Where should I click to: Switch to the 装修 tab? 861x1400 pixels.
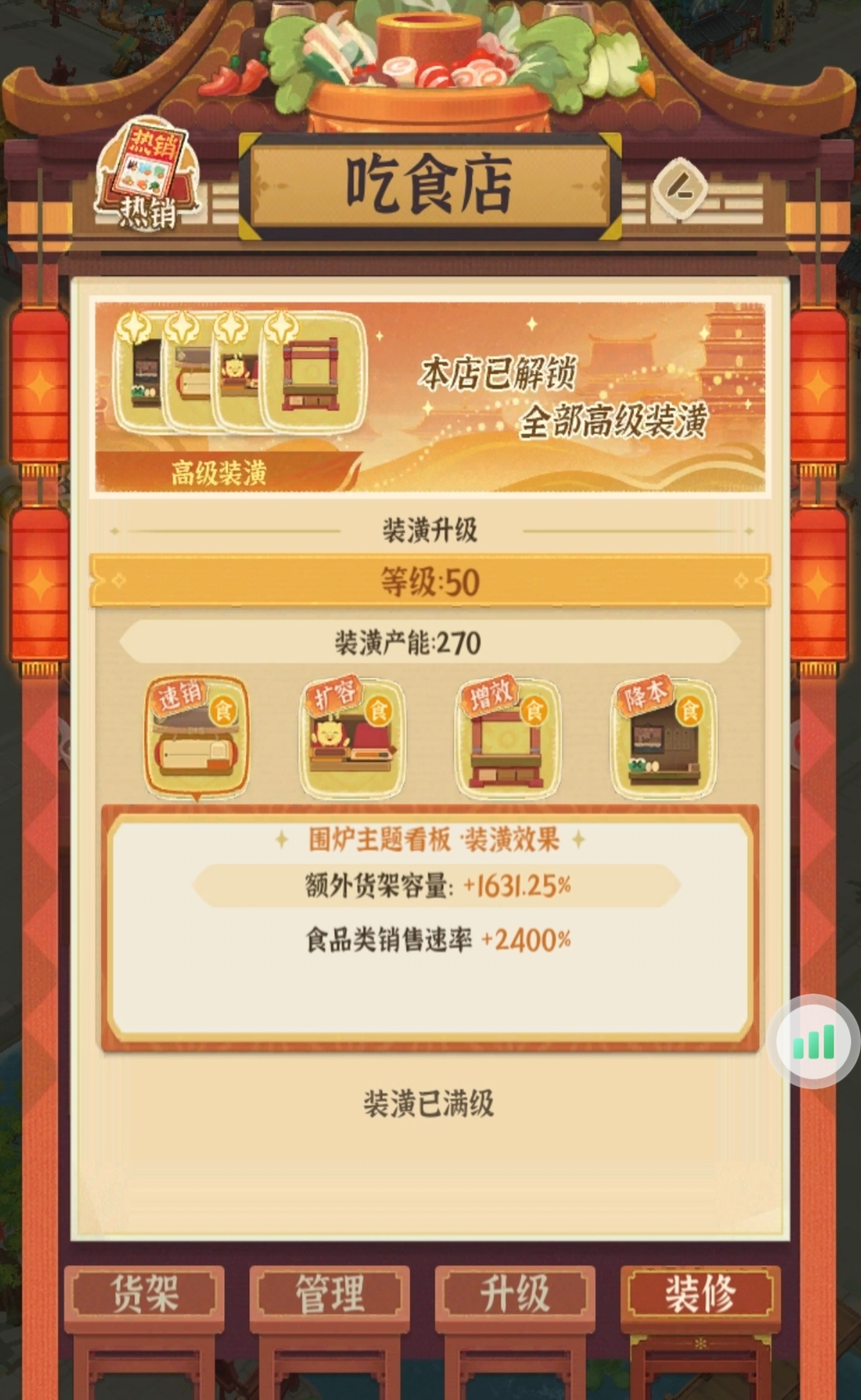[700, 1293]
